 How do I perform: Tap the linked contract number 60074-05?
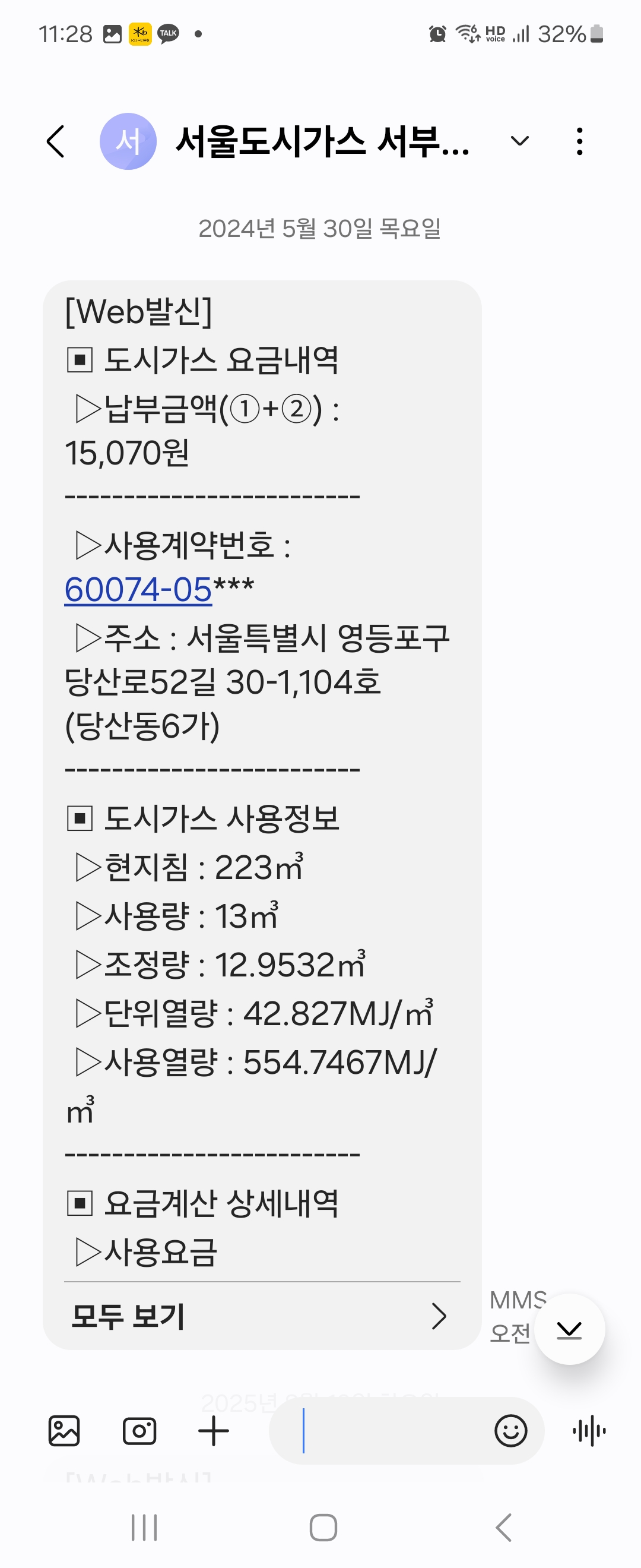click(x=138, y=590)
